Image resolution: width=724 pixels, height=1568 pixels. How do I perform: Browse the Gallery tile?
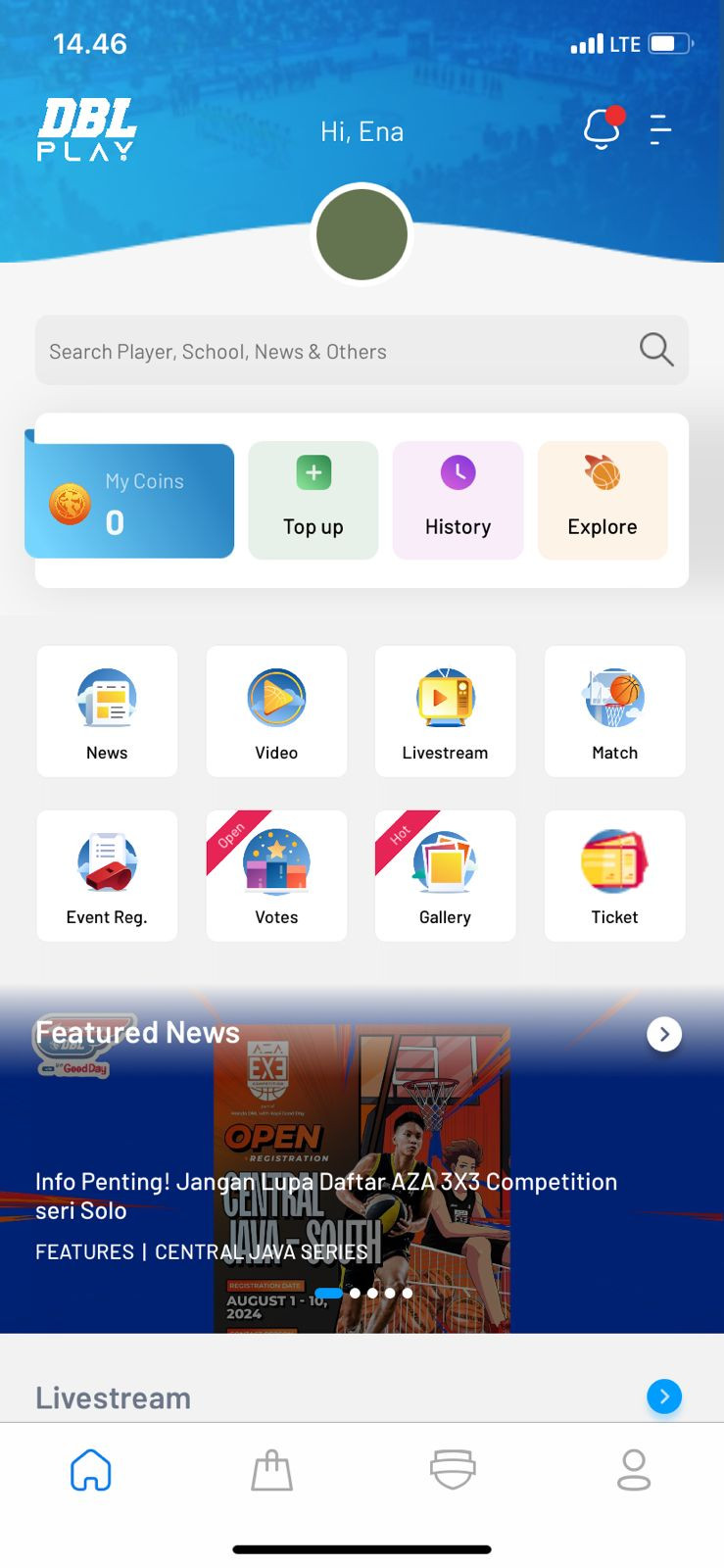point(445,876)
